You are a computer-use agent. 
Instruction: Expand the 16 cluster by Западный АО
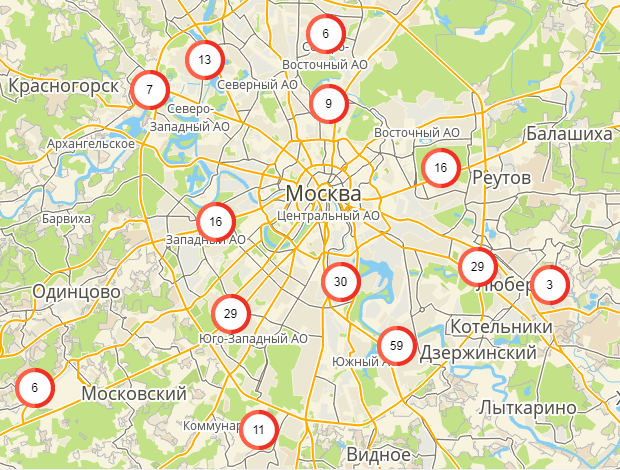(216, 221)
